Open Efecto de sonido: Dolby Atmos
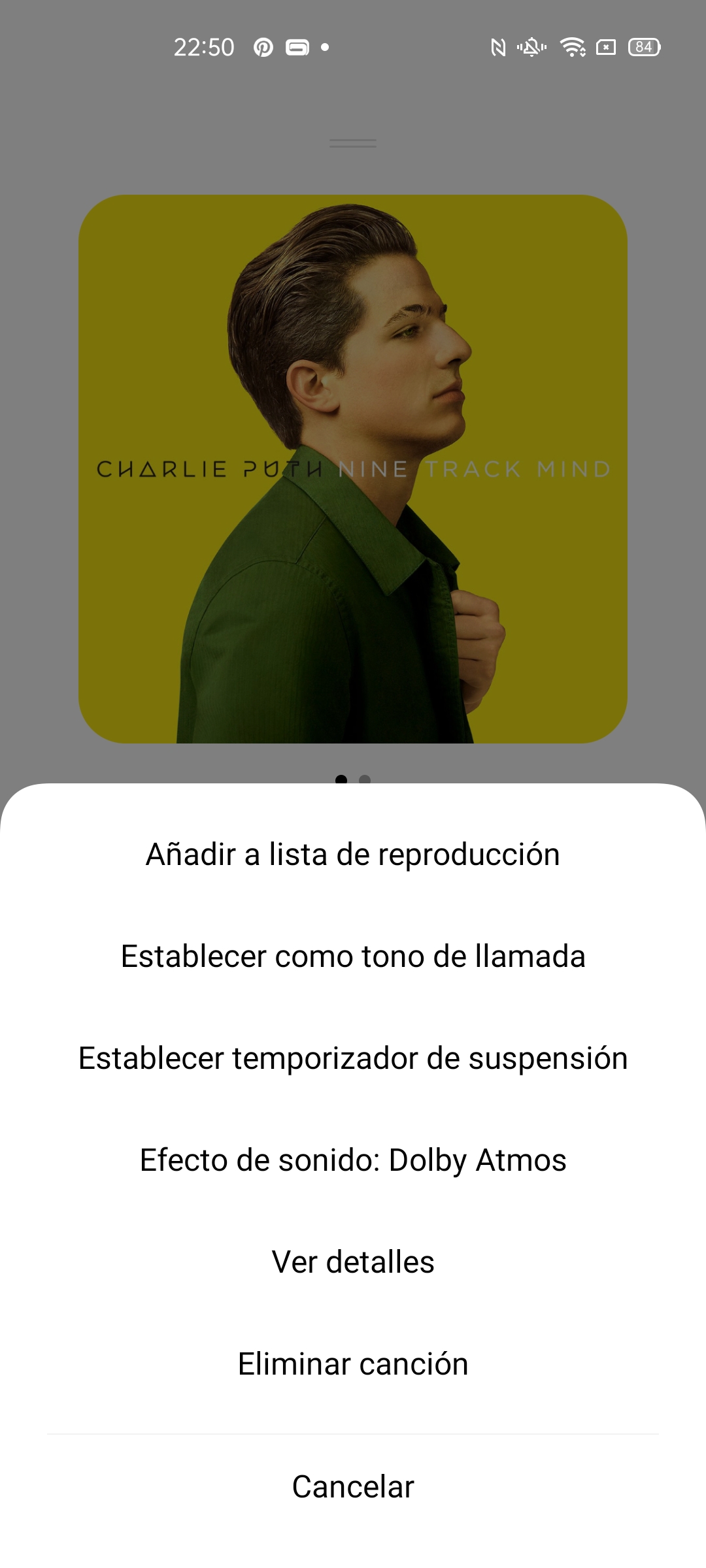This screenshot has width=706, height=1568. 353,1160
